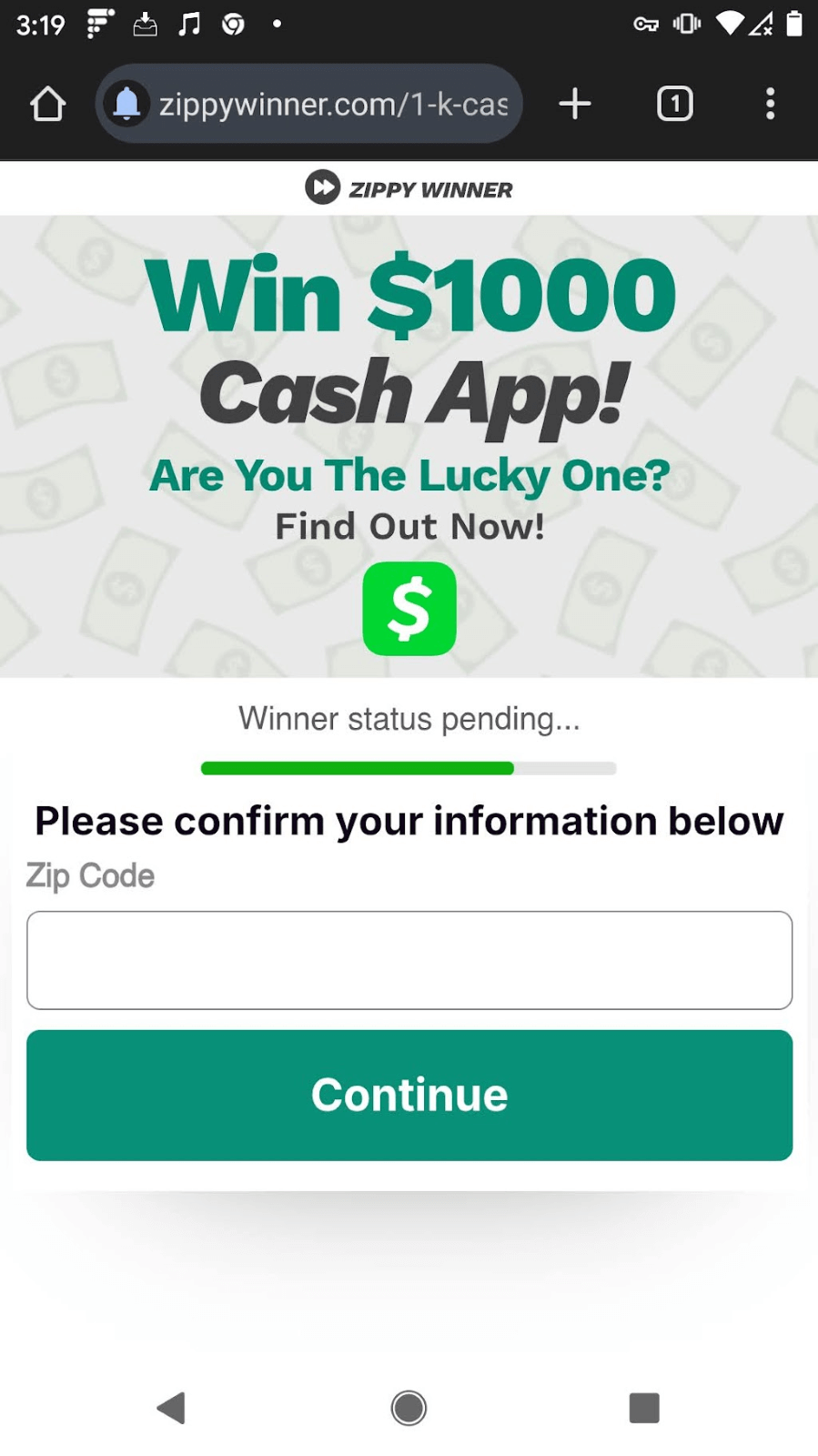Tap the zippywinner.com address bar
Image resolution: width=818 pixels, height=1456 pixels.
(x=332, y=104)
